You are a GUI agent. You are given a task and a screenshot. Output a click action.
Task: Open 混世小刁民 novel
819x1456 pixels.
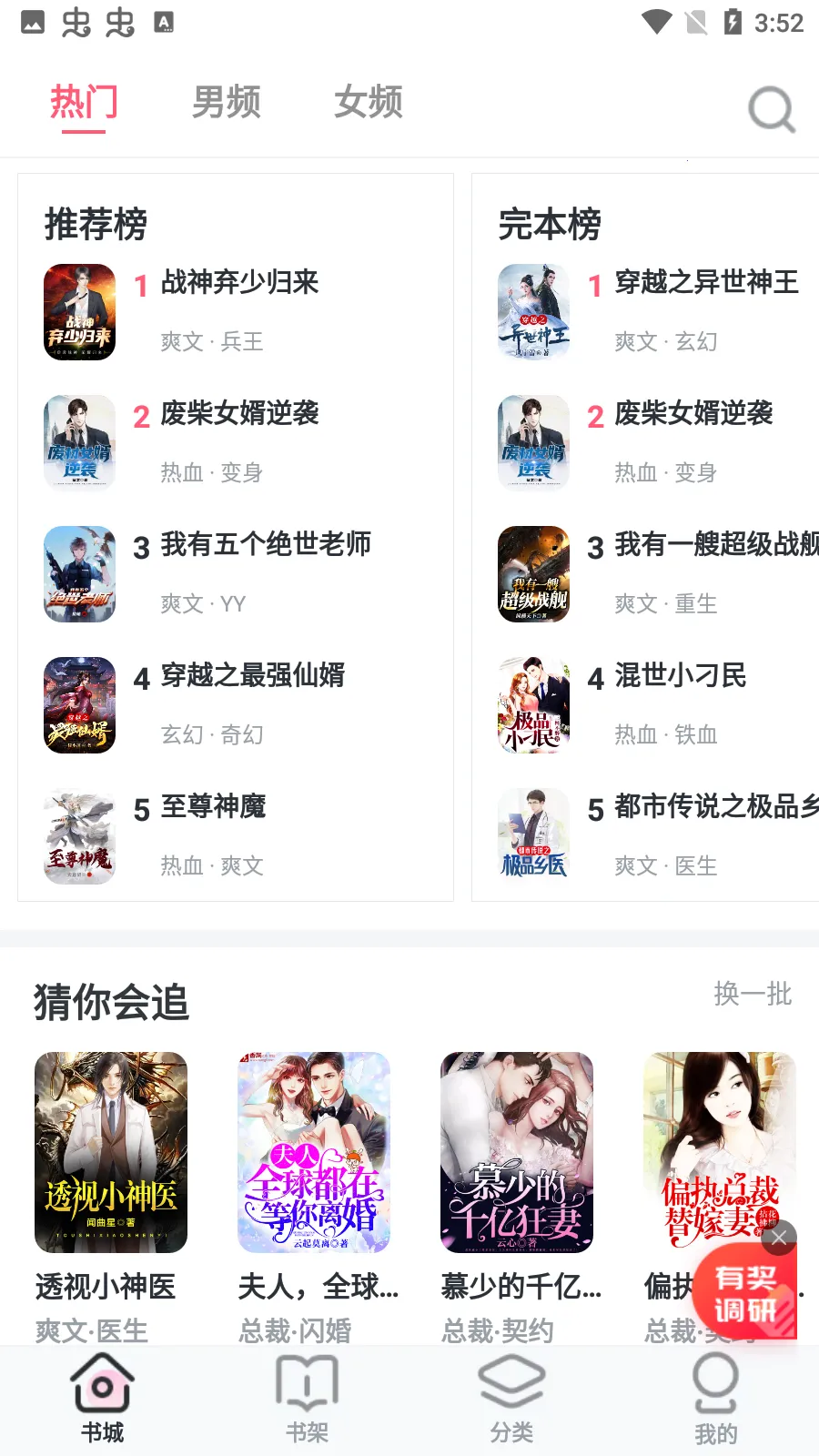[680, 676]
